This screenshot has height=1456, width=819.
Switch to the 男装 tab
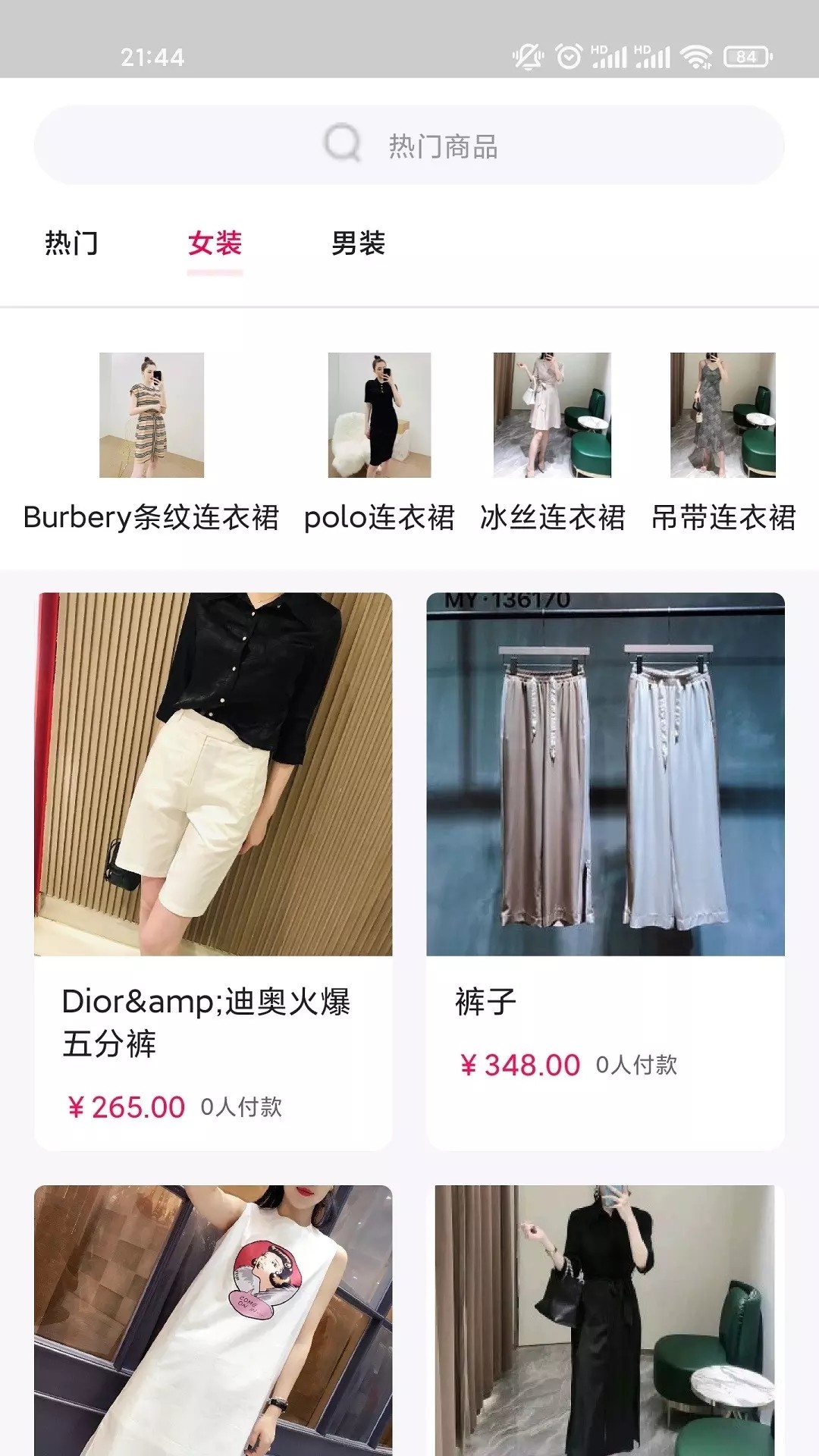pyautogui.click(x=356, y=243)
